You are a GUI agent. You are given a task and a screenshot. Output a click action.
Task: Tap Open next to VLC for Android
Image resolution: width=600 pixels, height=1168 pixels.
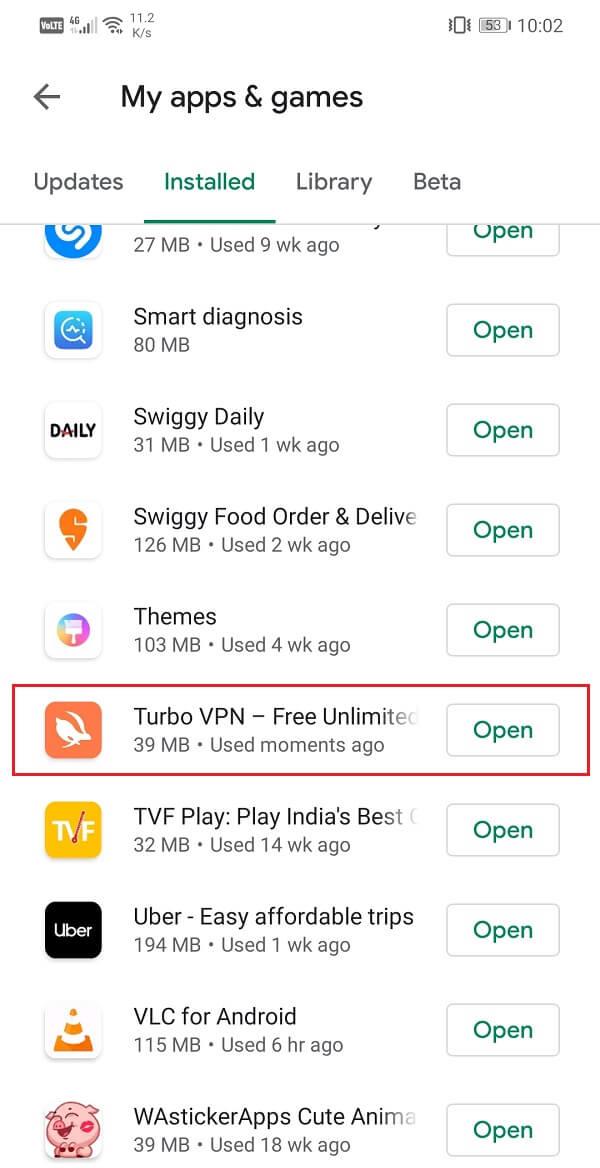502,1030
